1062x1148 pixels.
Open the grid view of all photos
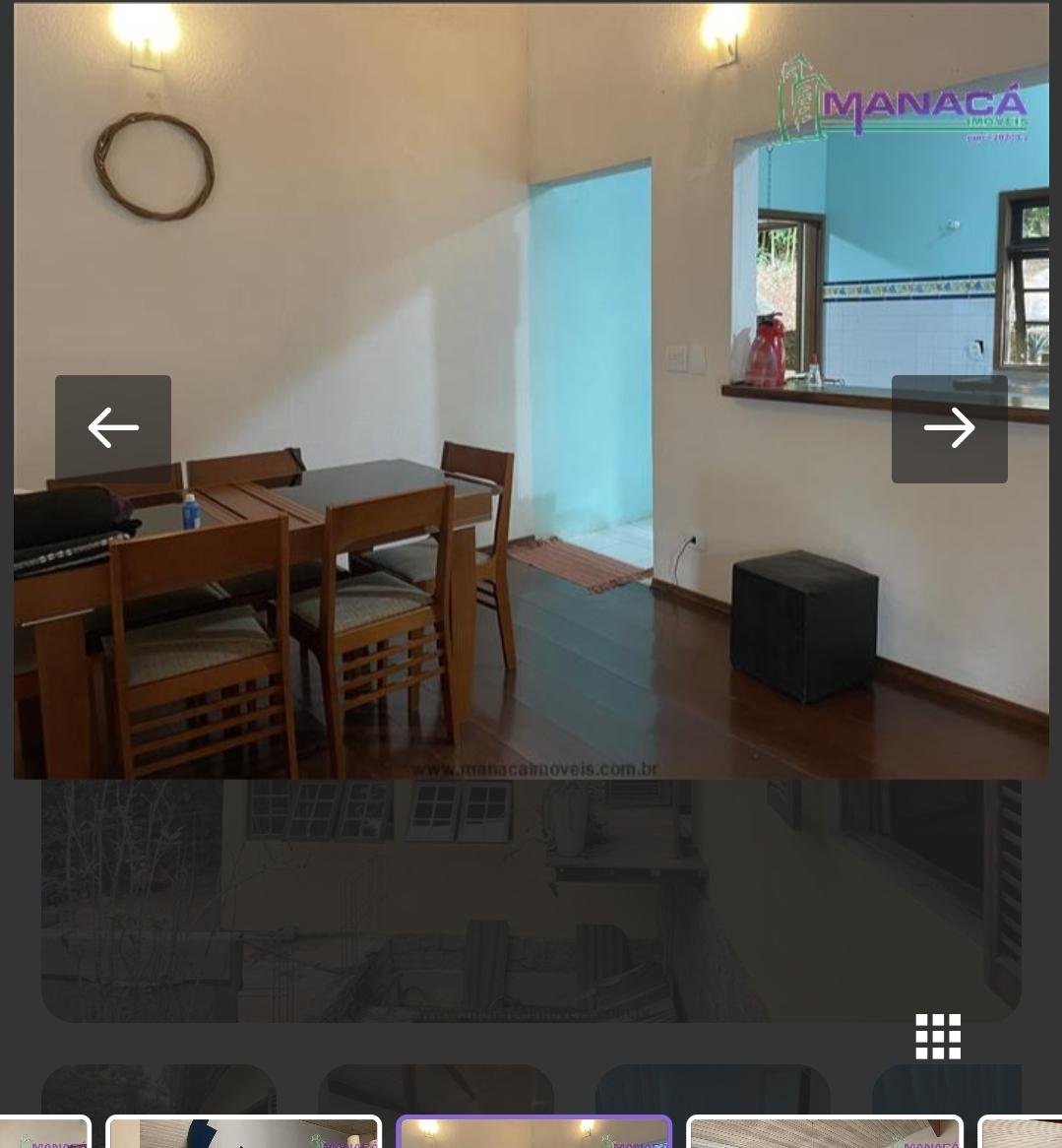point(937,1037)
